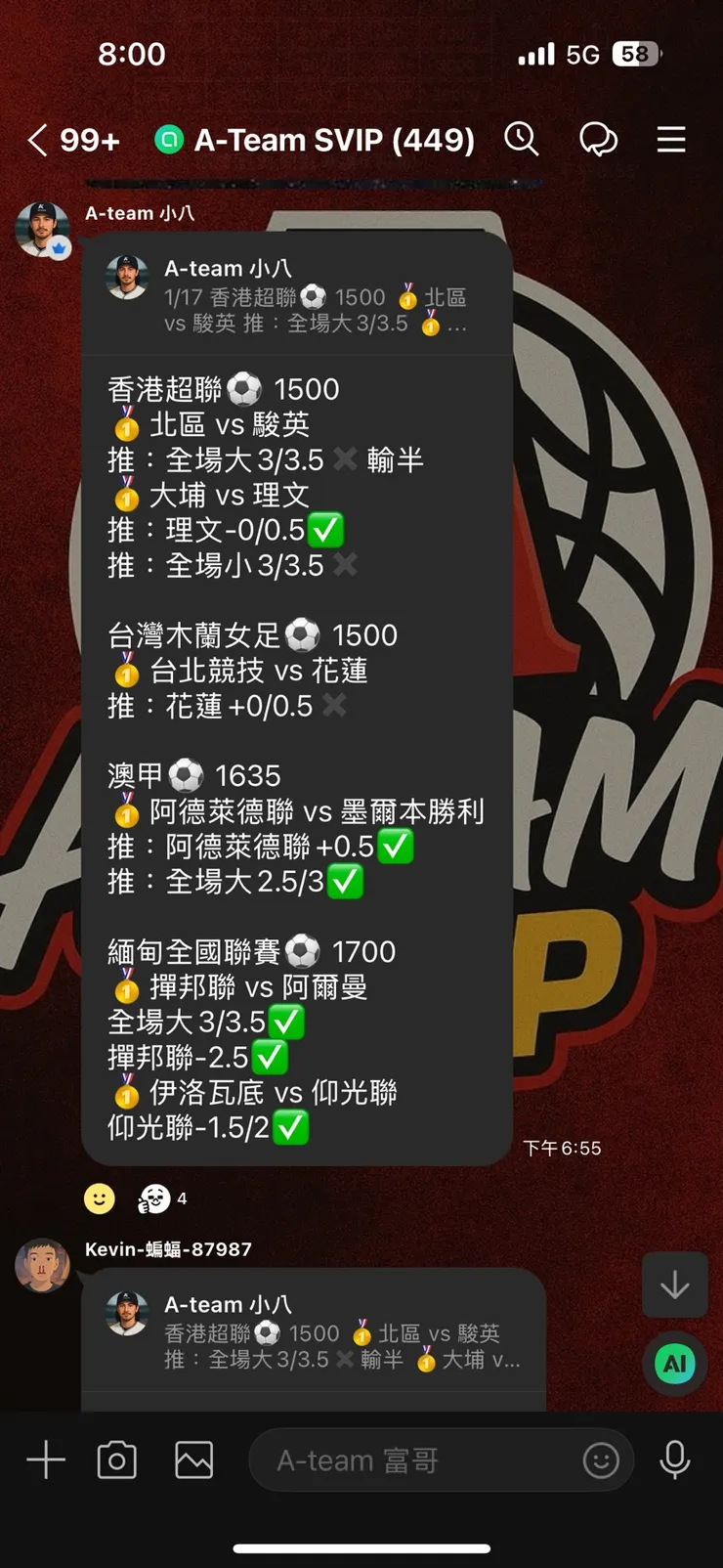Open the plus attachment menu

click(45, 1460)
